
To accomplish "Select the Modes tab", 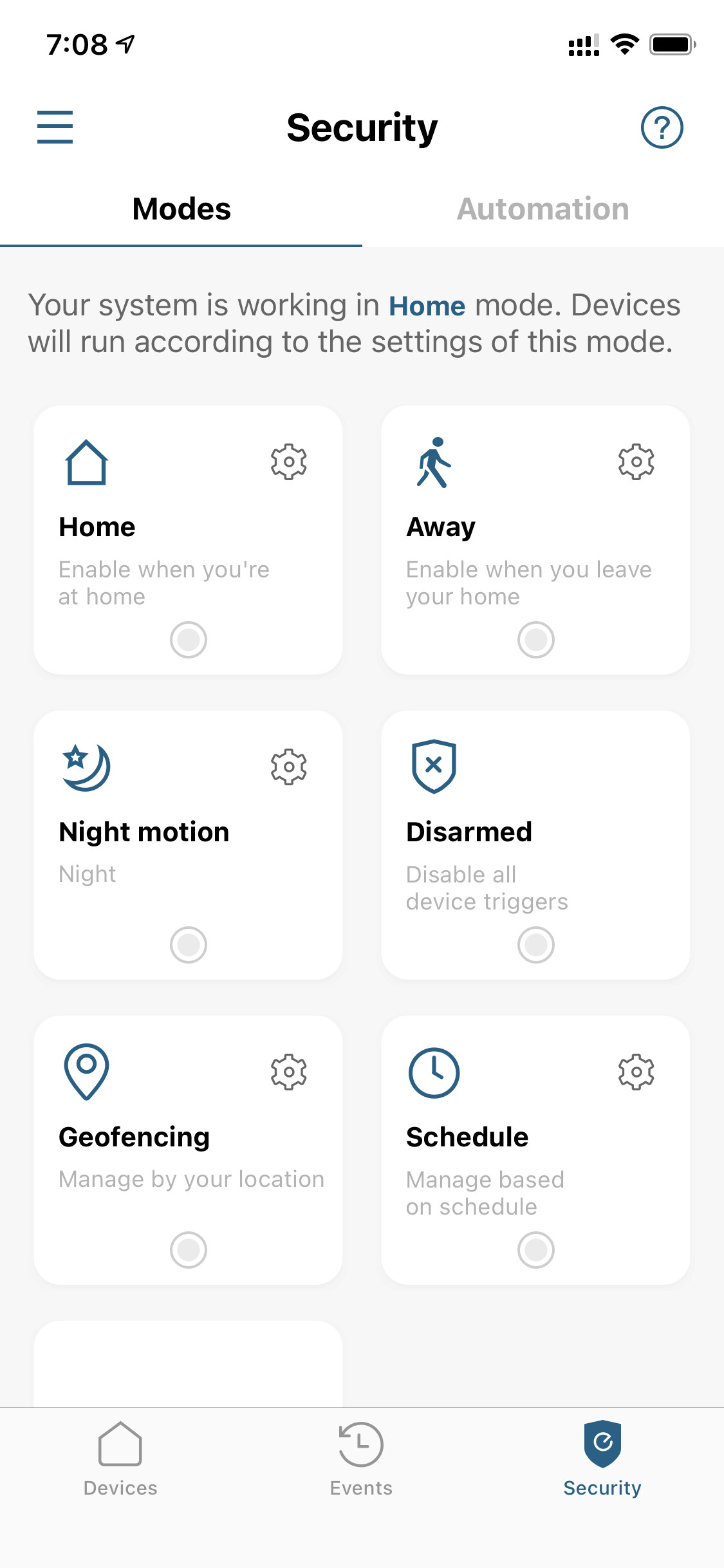I will click(x=181, y=209).
